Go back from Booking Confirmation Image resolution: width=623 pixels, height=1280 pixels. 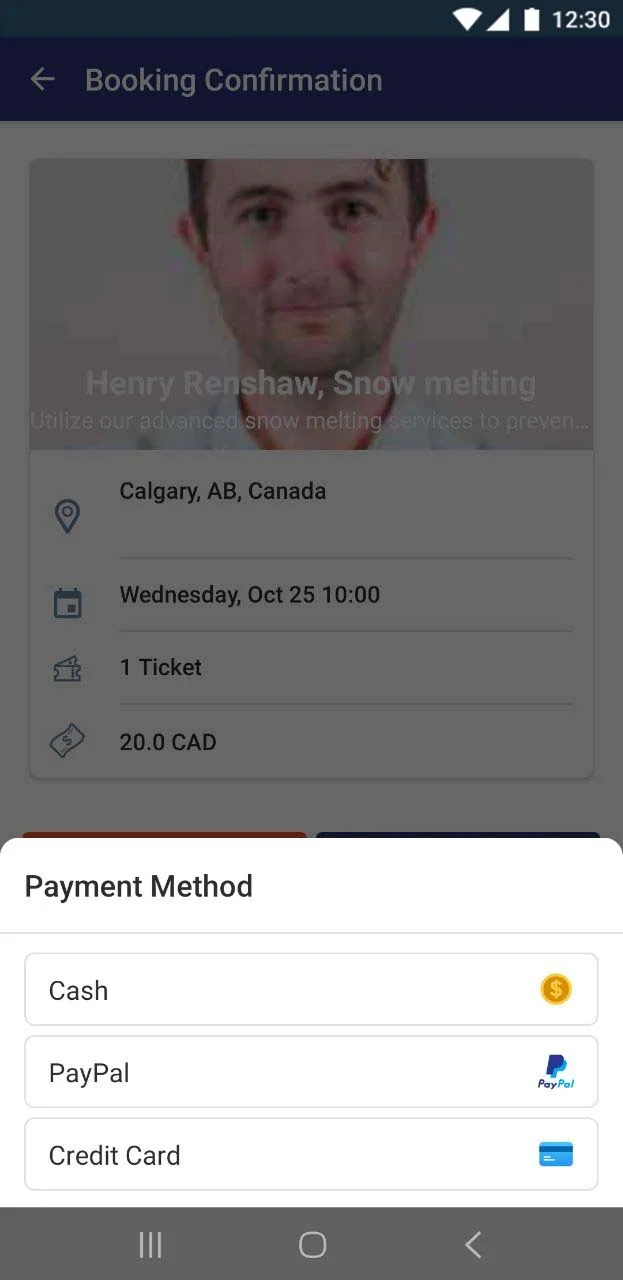pyautogui.click(x=42, y=80)
